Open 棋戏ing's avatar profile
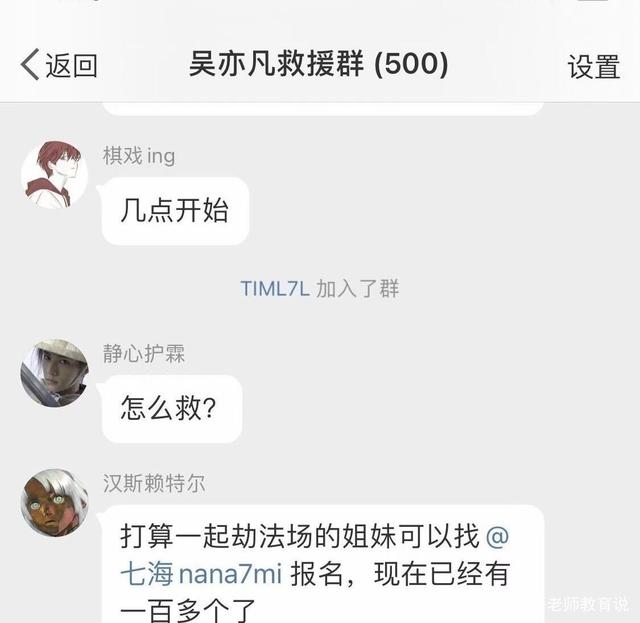This screenshot has height=623, width=640. 54,175
